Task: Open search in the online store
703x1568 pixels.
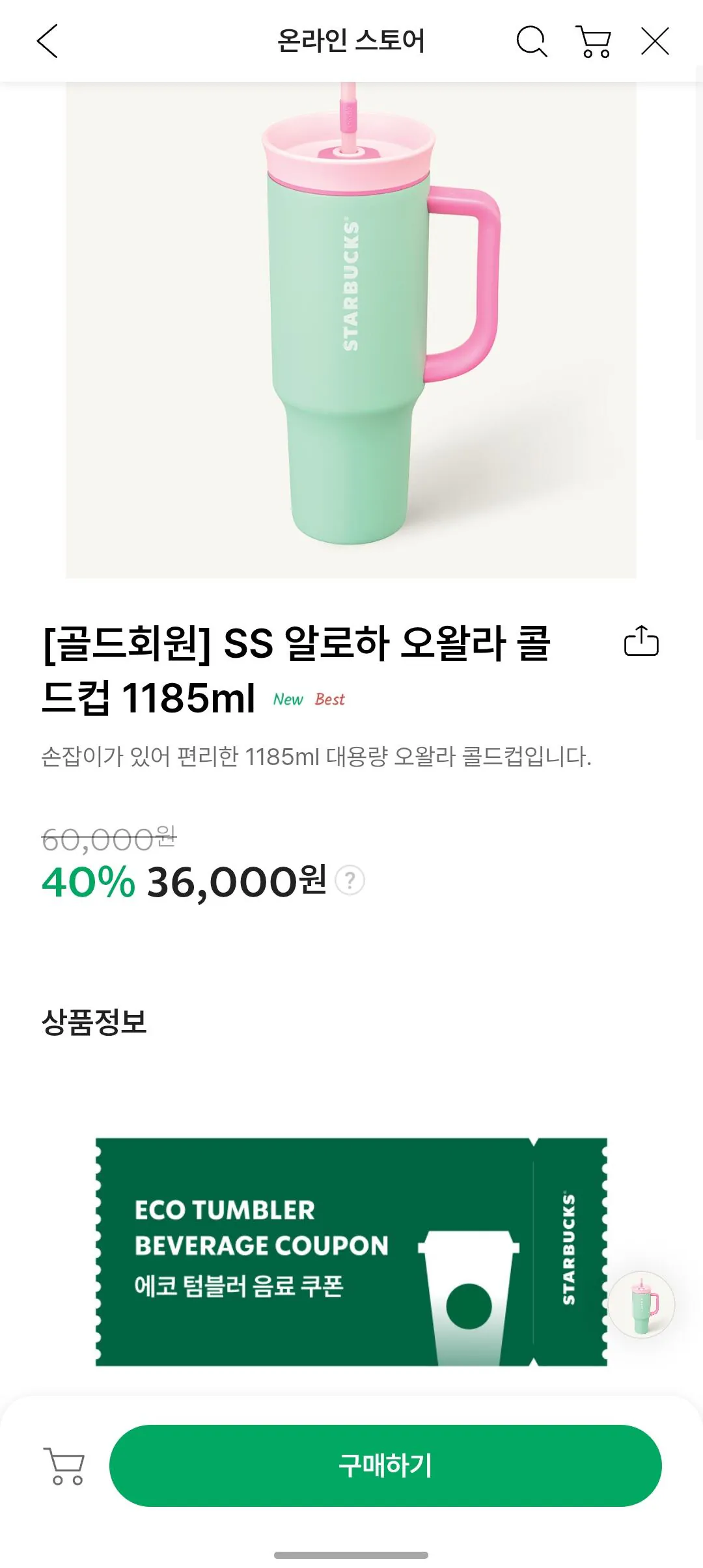Action: pyautogui.click(x=532, y=42)
